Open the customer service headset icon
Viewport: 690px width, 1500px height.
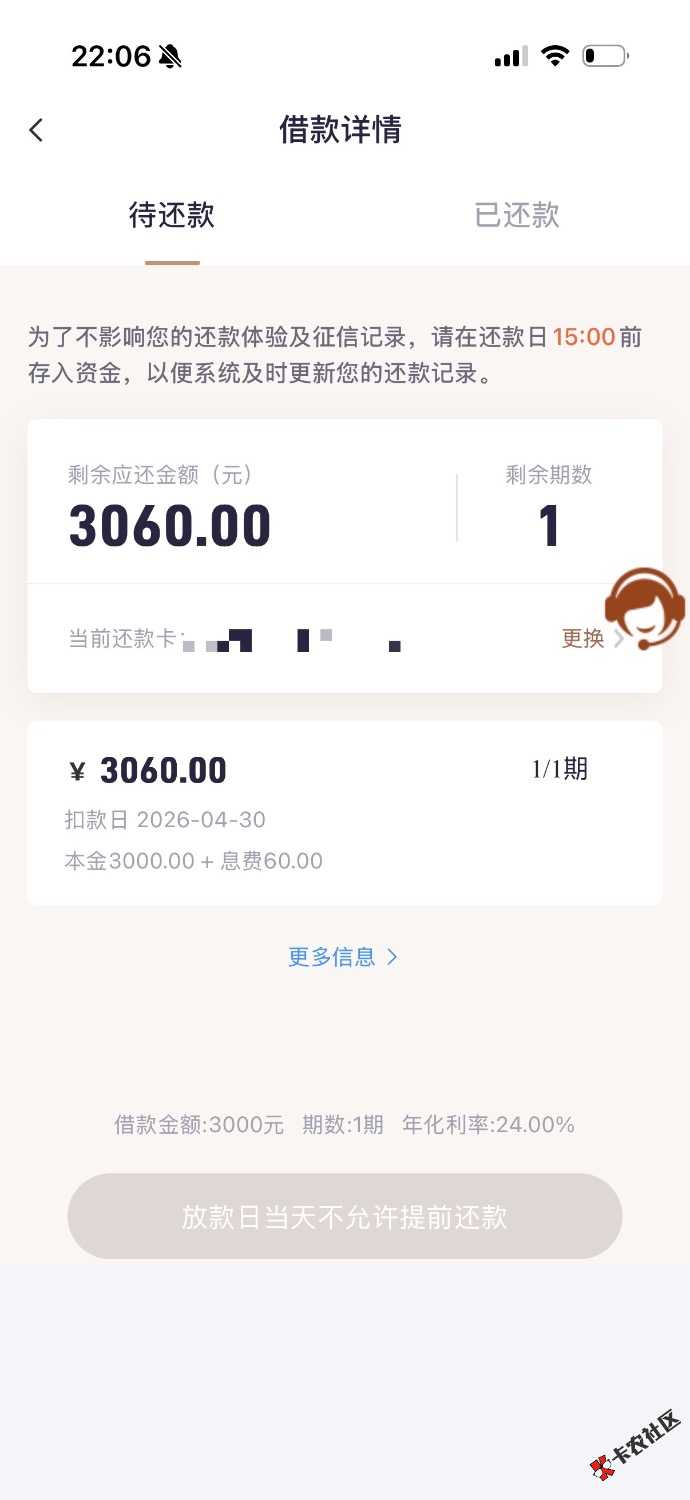pyautogui.click(x=645, y=608)
